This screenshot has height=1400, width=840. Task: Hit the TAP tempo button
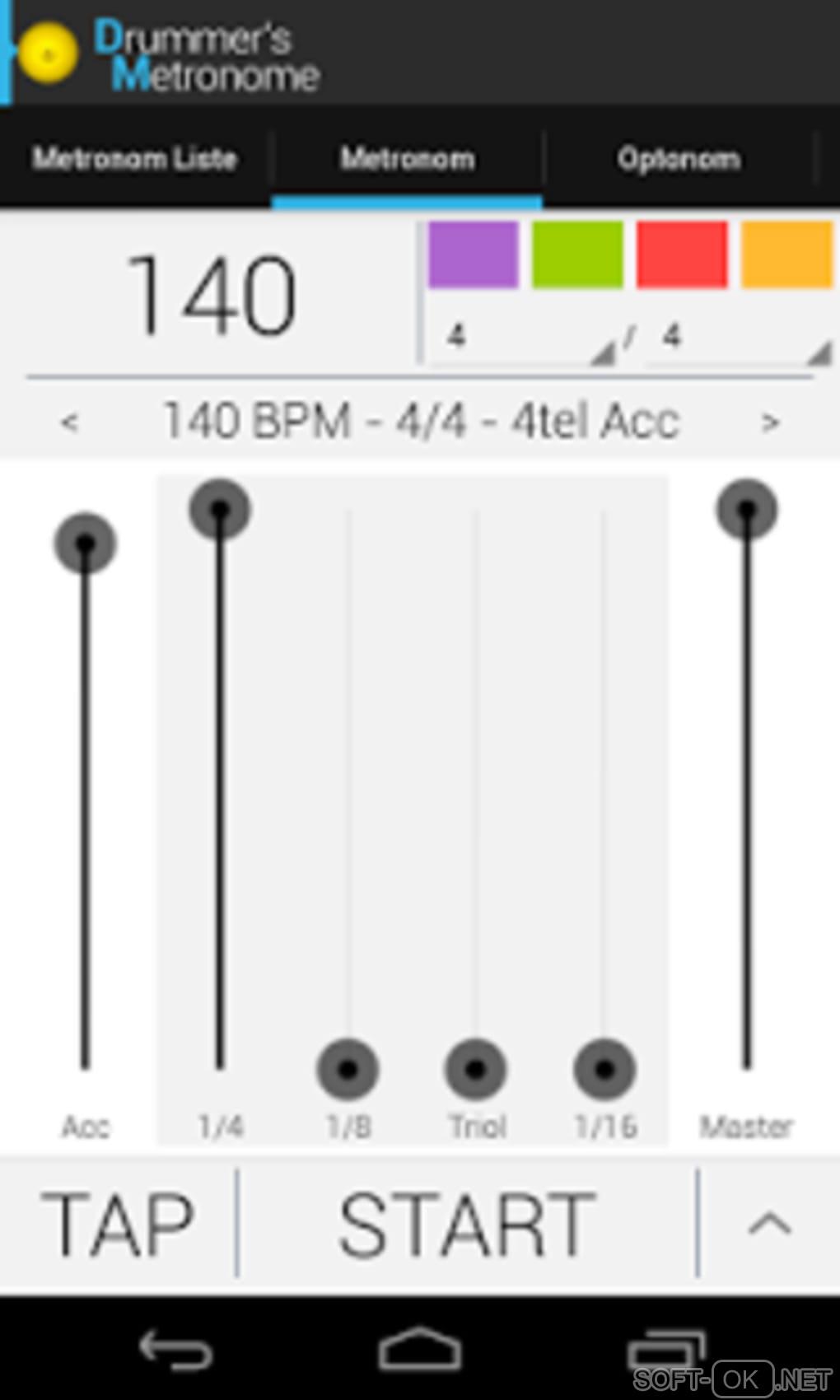[118, 1225]
